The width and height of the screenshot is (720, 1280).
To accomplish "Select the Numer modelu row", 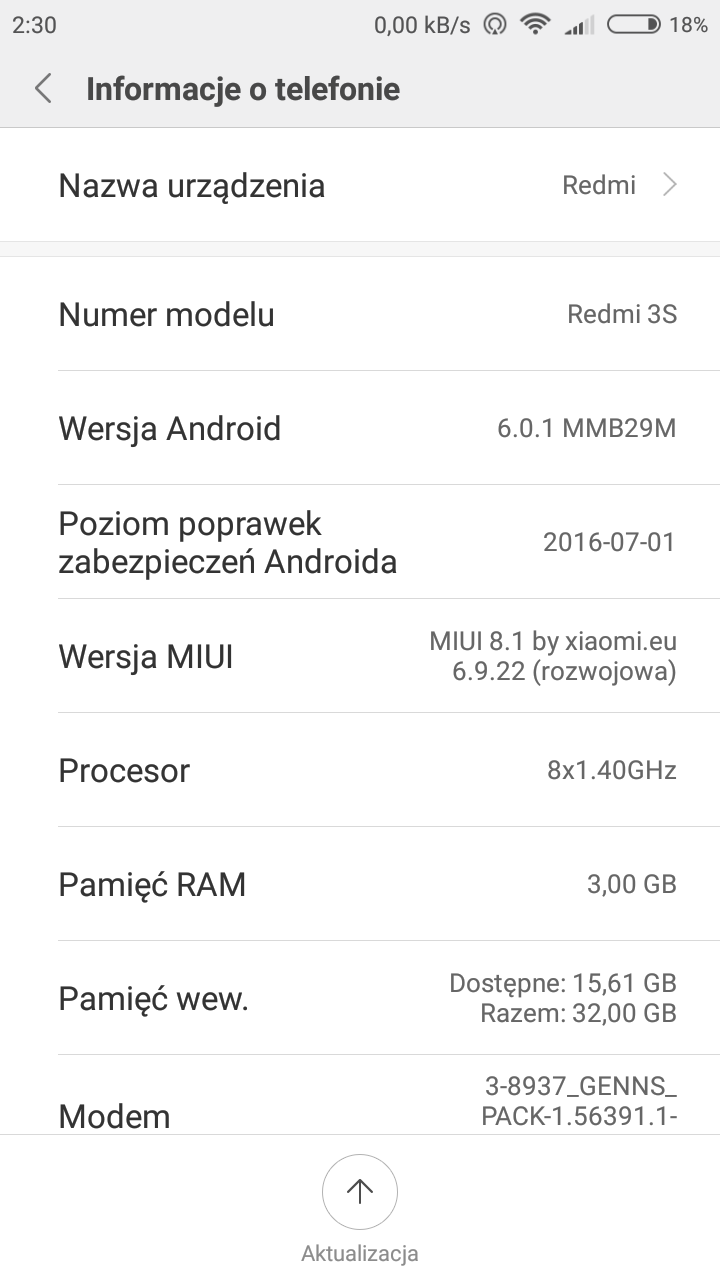I will [x=360, y=314].
